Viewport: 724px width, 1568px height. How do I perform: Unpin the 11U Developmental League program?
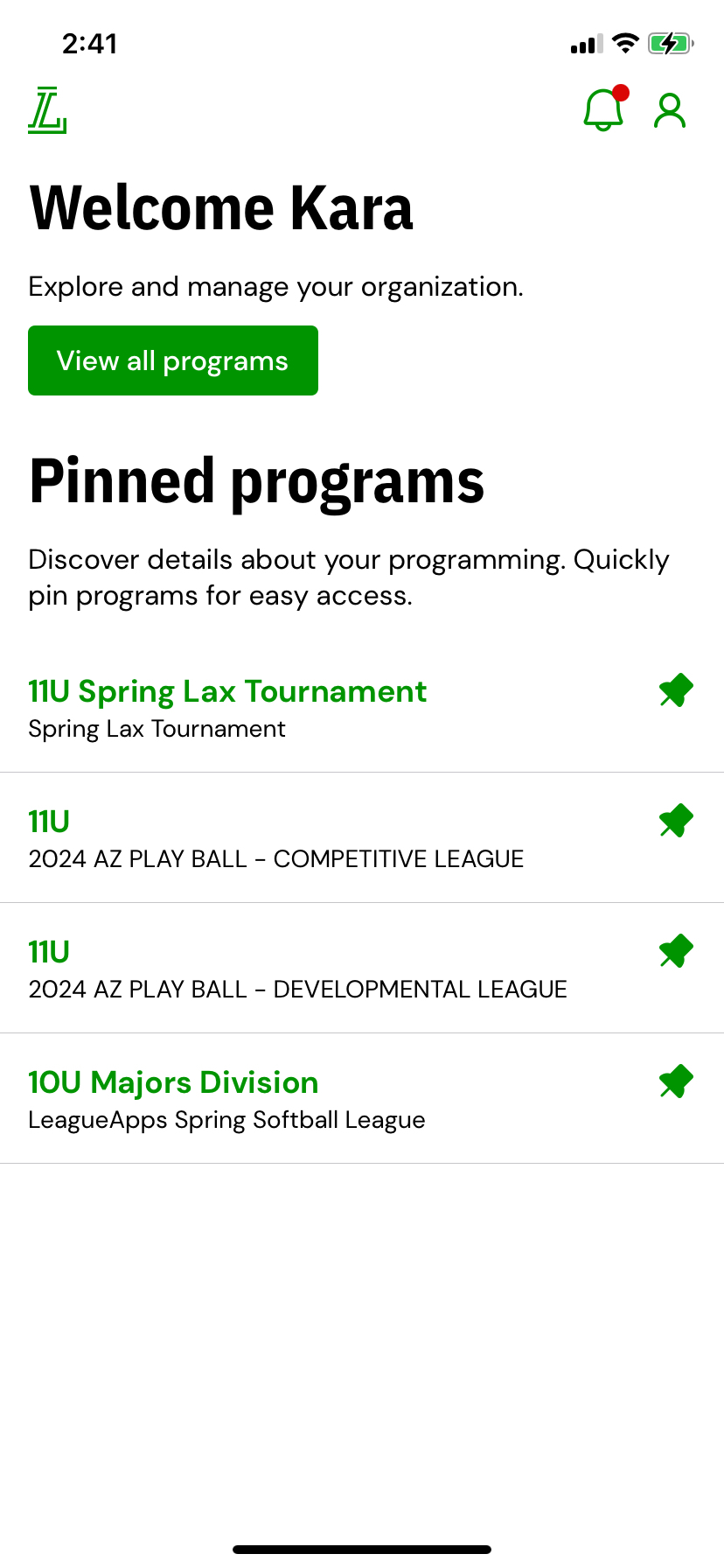(676, 951)
